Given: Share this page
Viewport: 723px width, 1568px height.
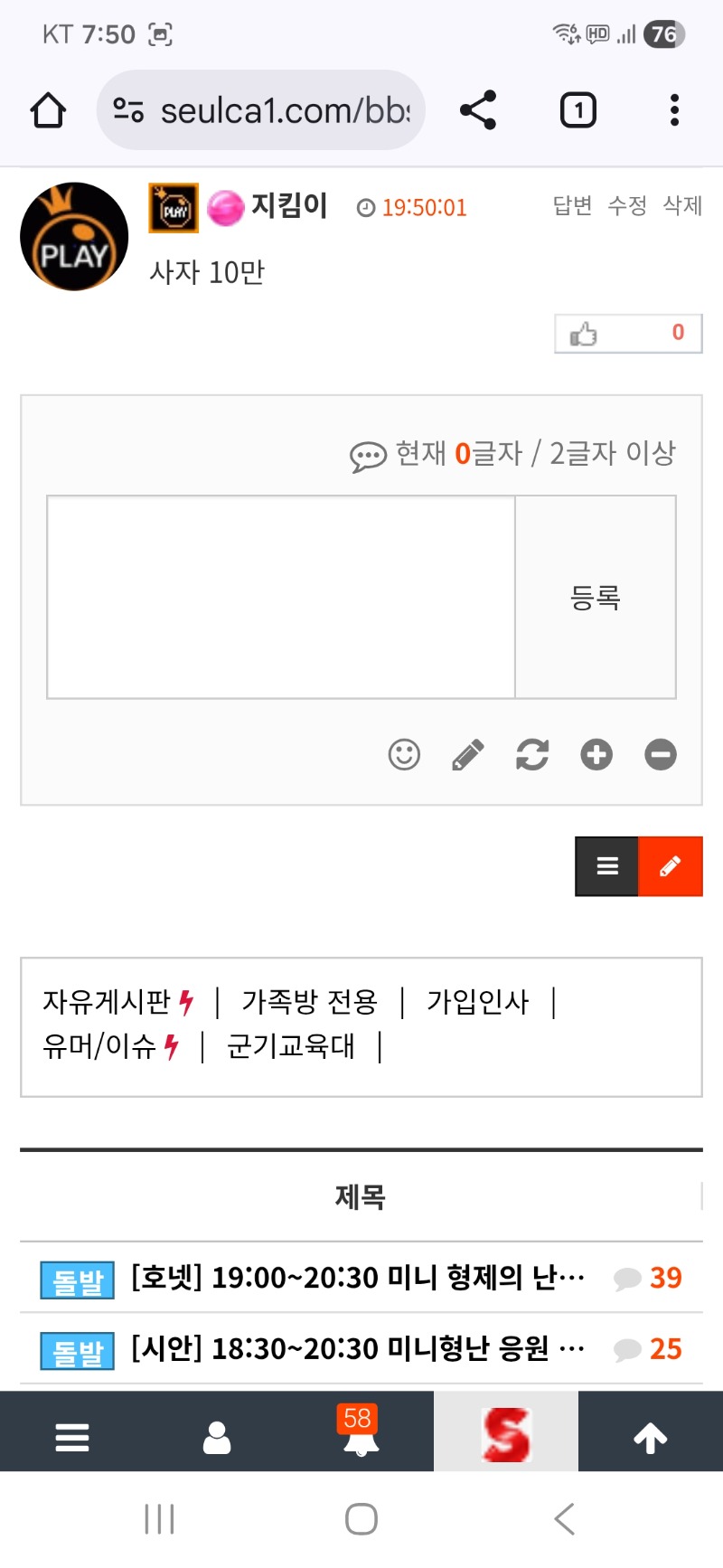Looking at the screenshot, I should coord(478,110).
